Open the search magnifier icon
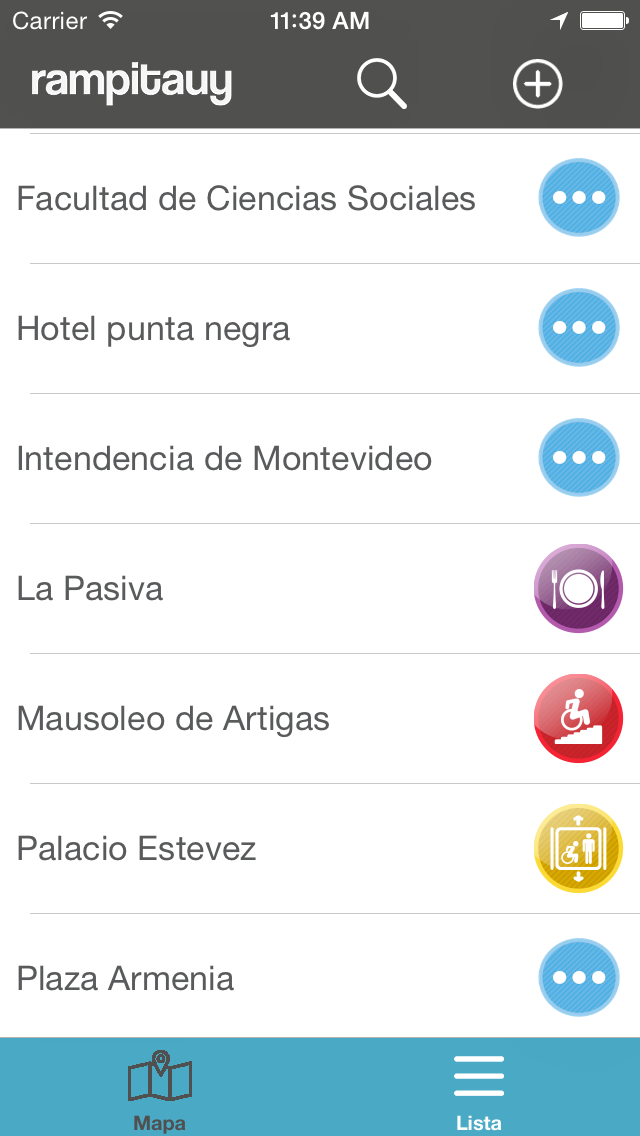The image size is (640, 1136). pyautogui.click(x=381, y=83)
